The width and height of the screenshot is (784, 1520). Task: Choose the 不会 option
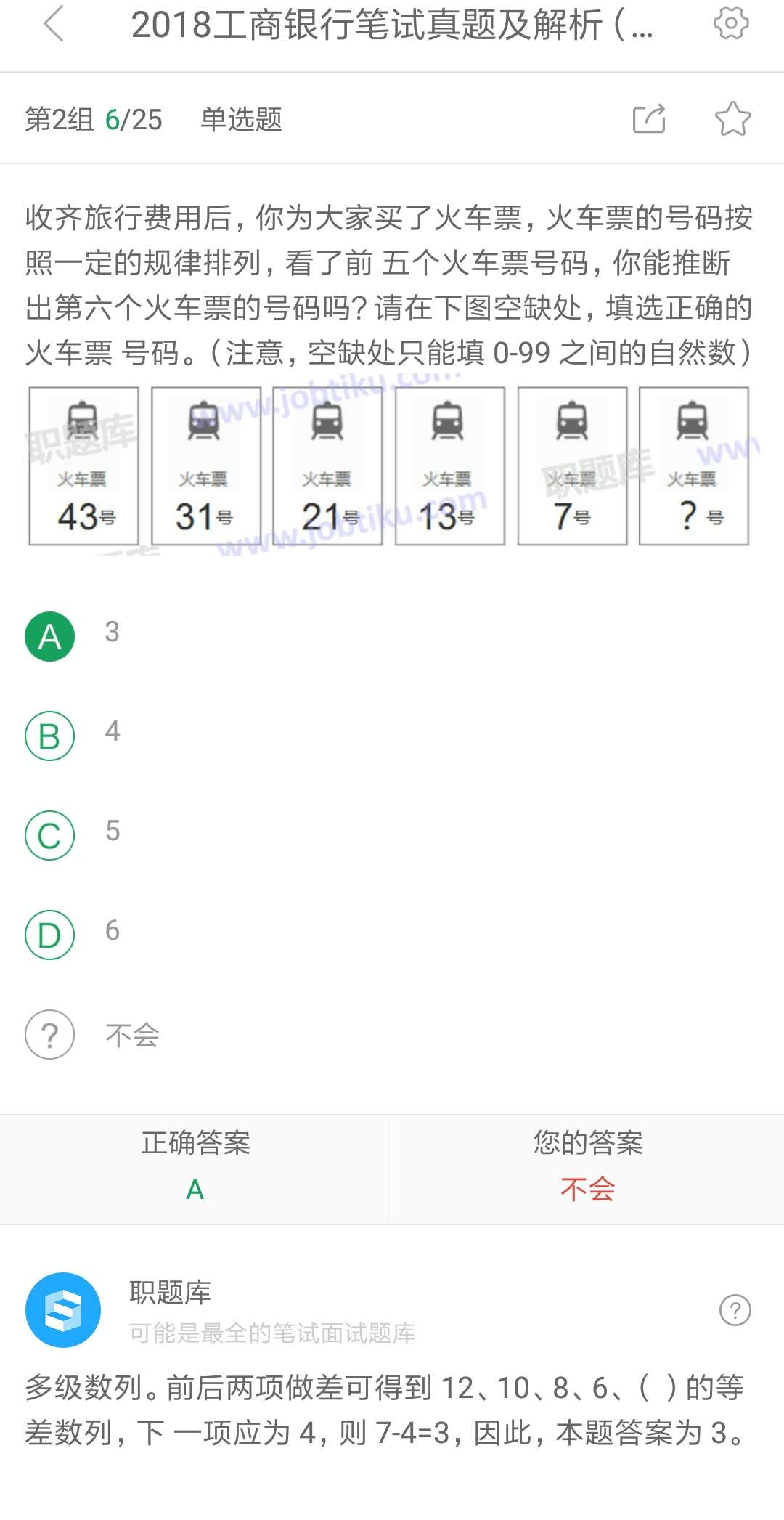click(49, 1036)
